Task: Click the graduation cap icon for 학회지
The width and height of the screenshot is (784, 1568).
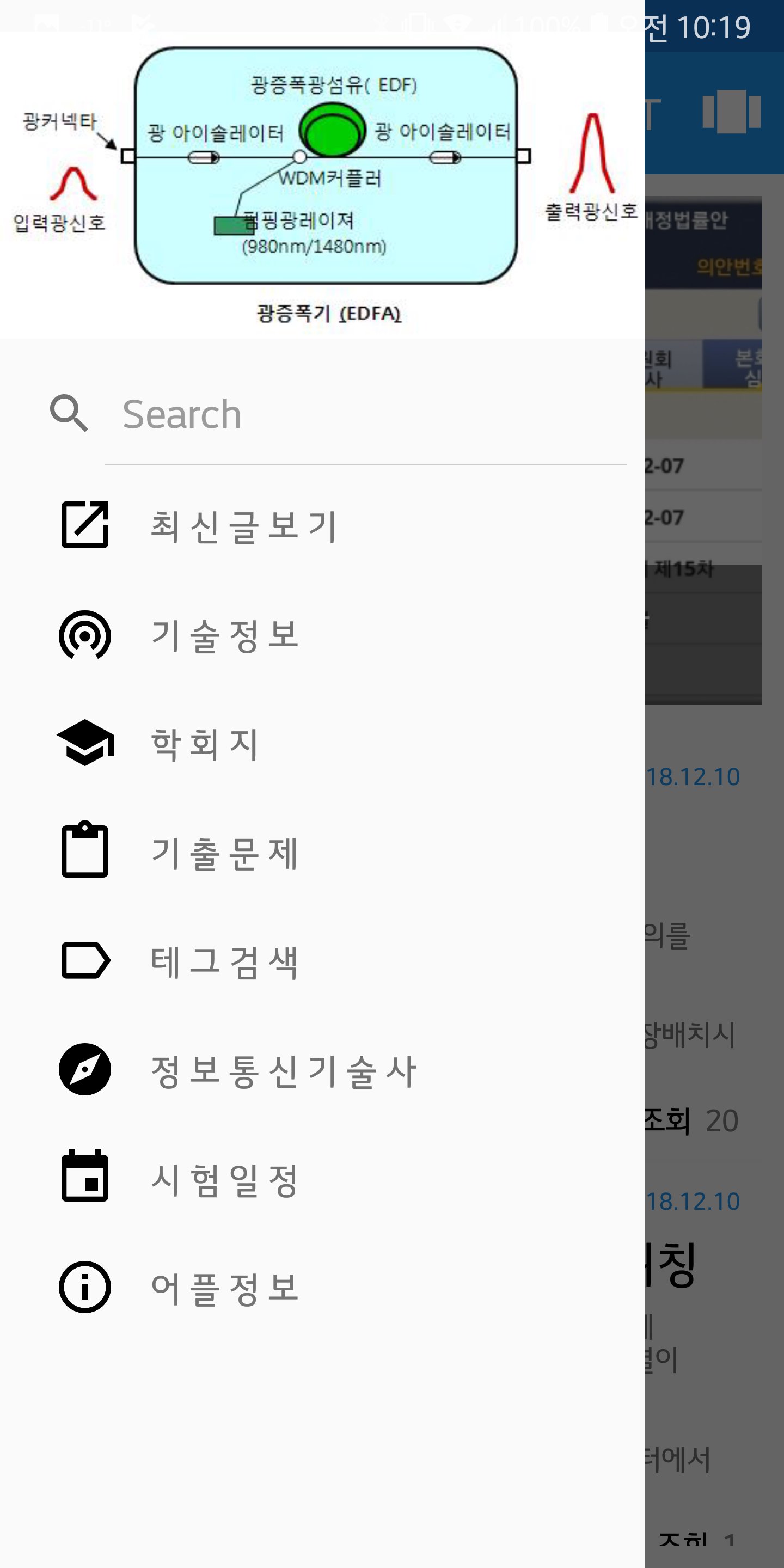Action: click(84, 744)
